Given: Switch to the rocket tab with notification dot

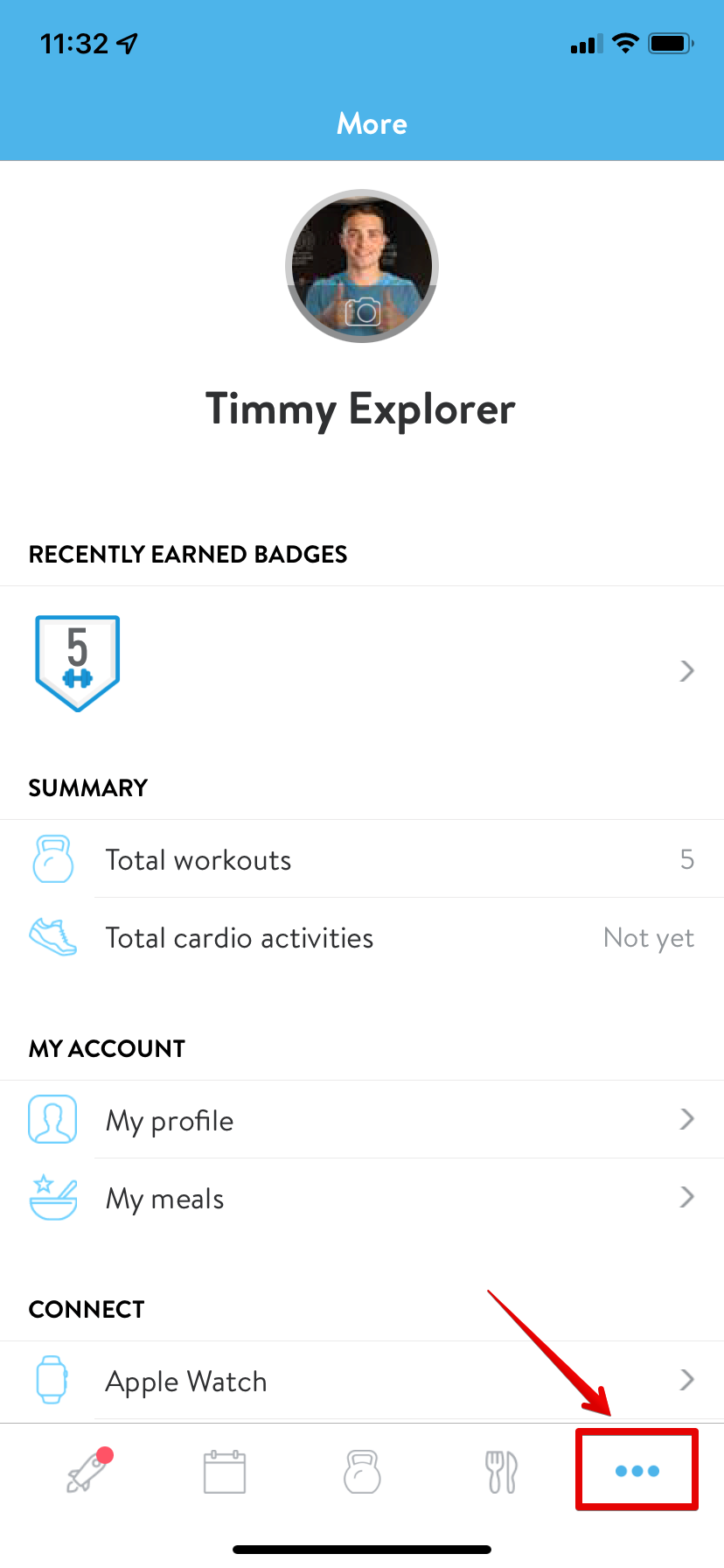Looking at the screenshot, I should pos(88,1471).
